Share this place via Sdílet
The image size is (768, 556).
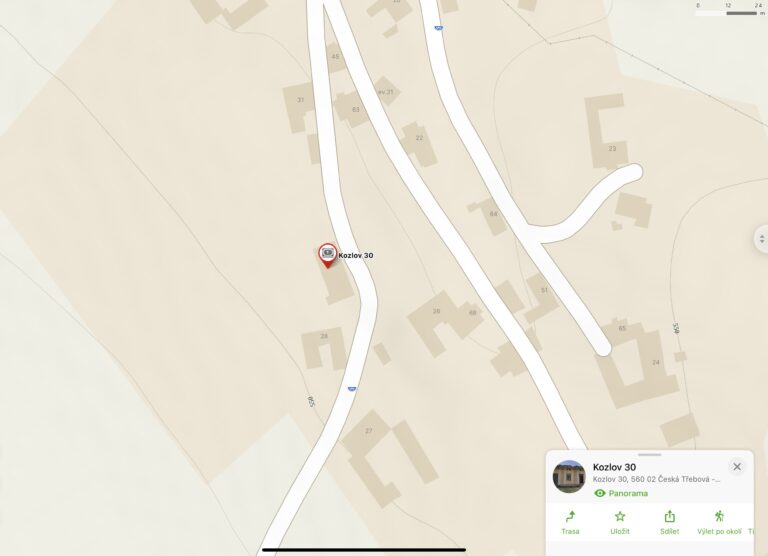click(669, 522)
